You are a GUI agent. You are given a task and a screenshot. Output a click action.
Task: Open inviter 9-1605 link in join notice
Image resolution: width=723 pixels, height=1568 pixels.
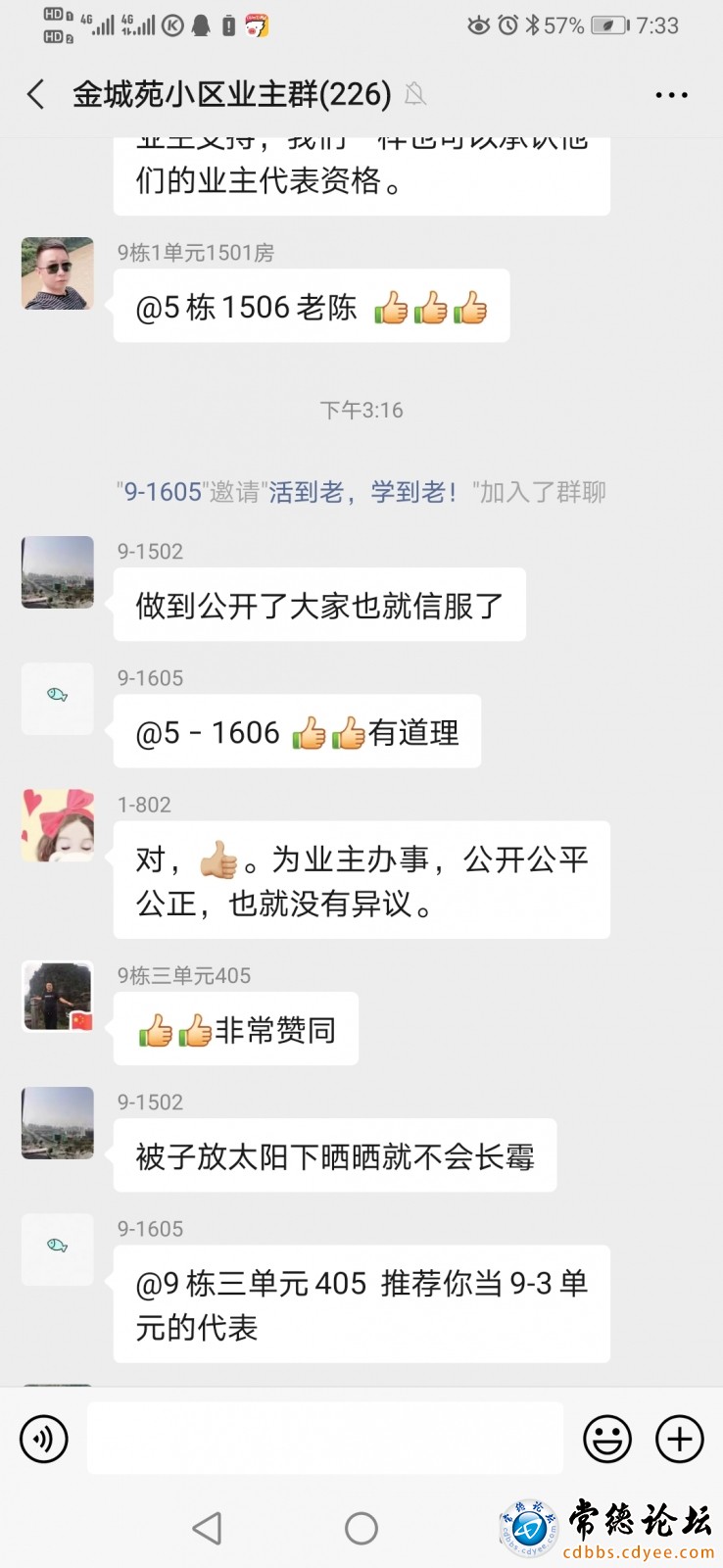tap(163, 492)
